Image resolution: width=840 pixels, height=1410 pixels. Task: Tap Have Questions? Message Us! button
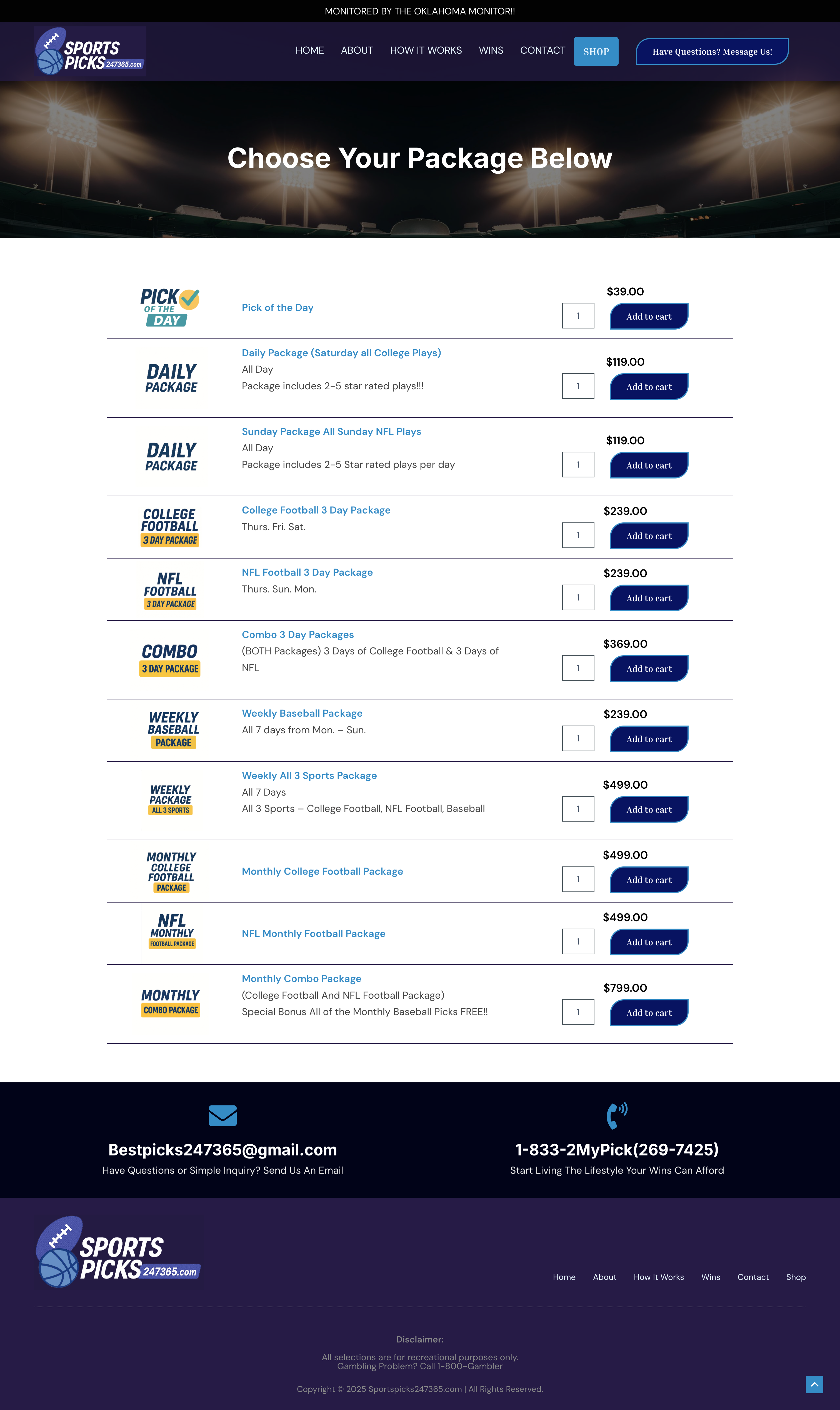coord(711,51)
